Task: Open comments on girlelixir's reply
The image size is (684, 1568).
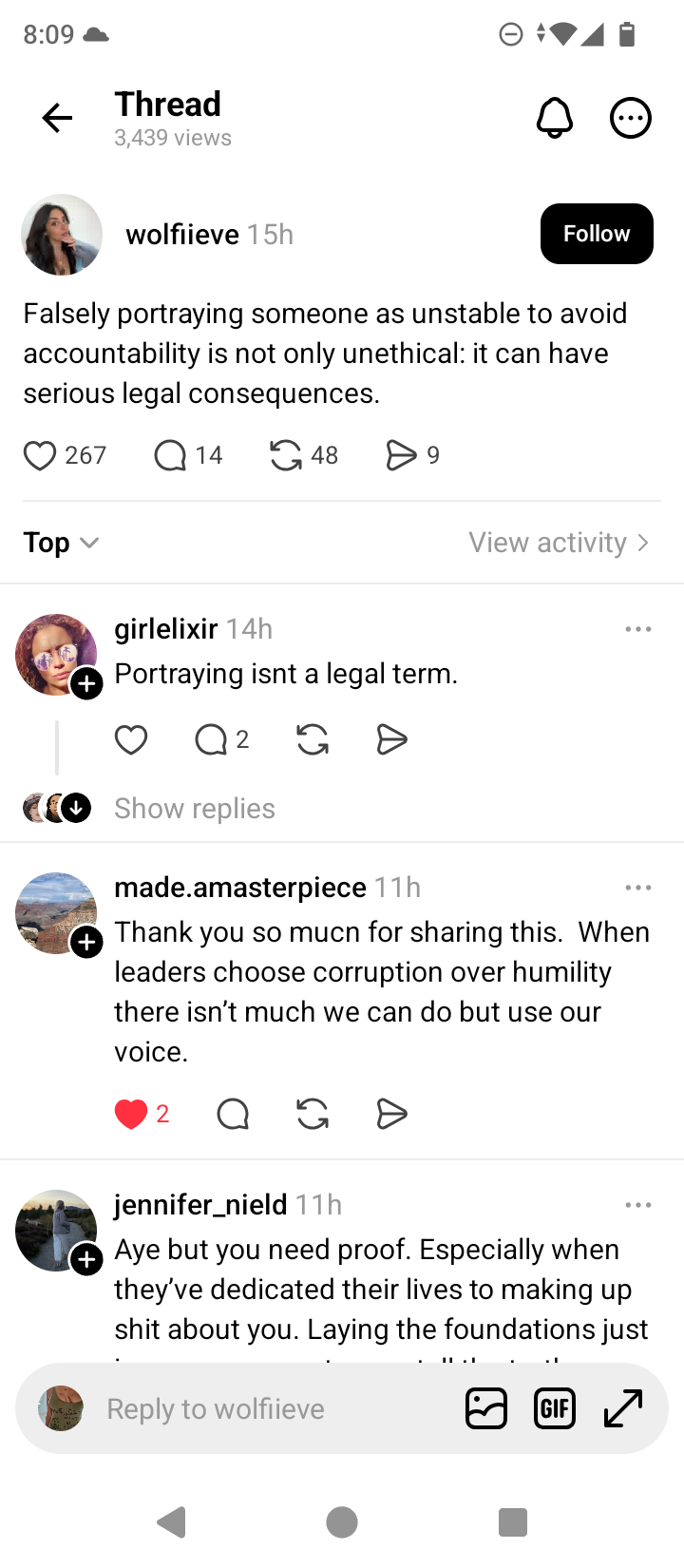Action: tap(211, 739)
